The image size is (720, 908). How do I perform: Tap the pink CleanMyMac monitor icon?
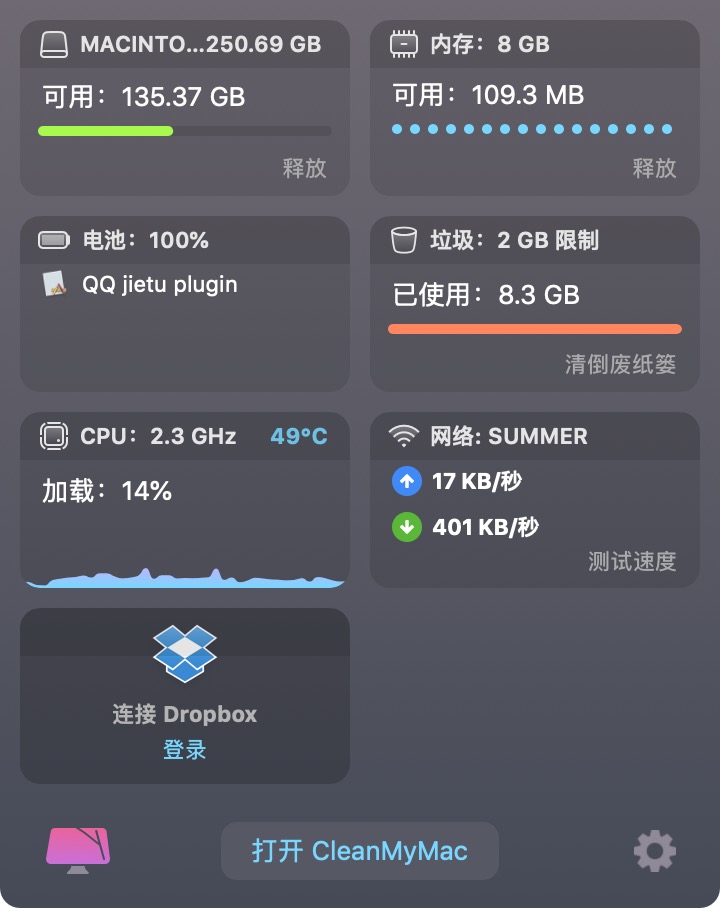pyautogui.click(x=78, y=850)
